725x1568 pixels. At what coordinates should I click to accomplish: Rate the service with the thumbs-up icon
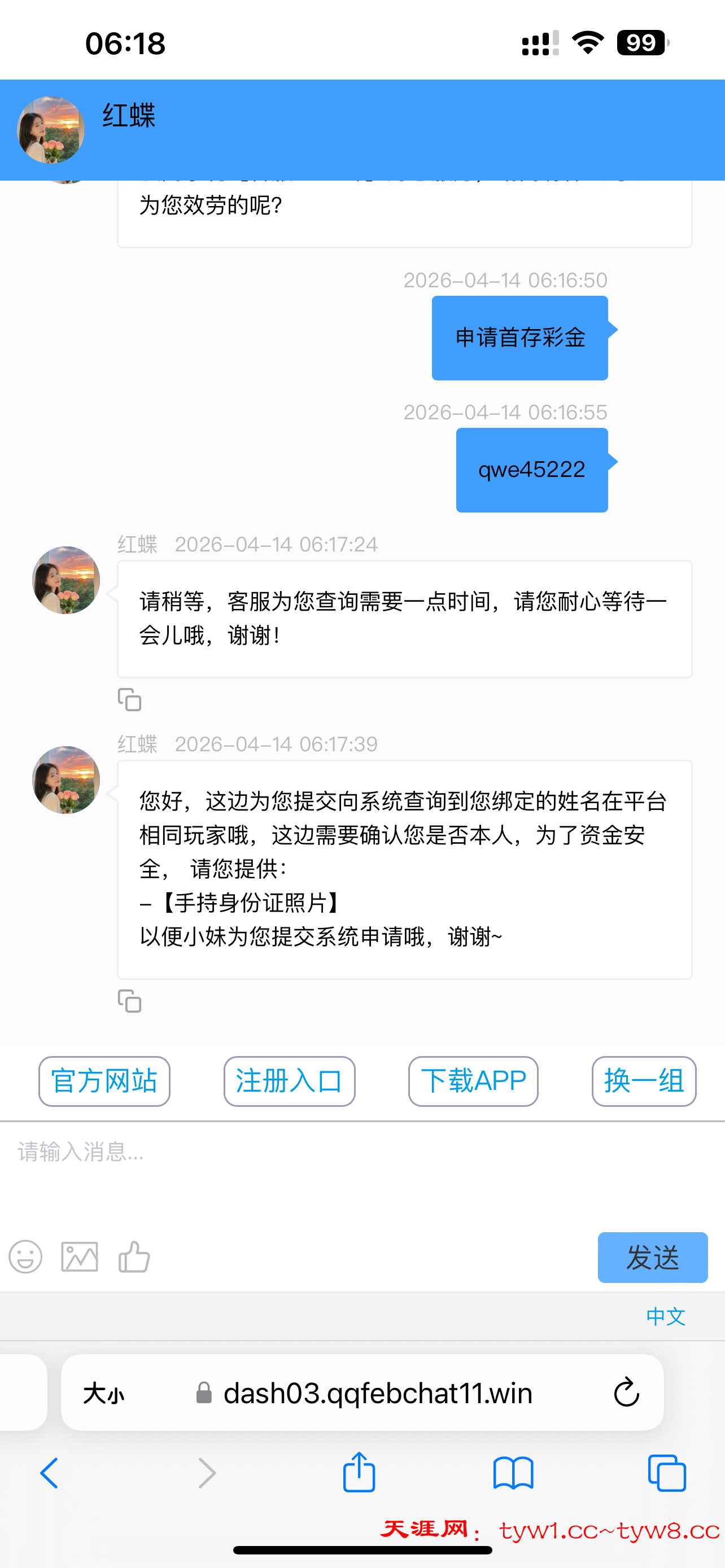pos(134,1257)
